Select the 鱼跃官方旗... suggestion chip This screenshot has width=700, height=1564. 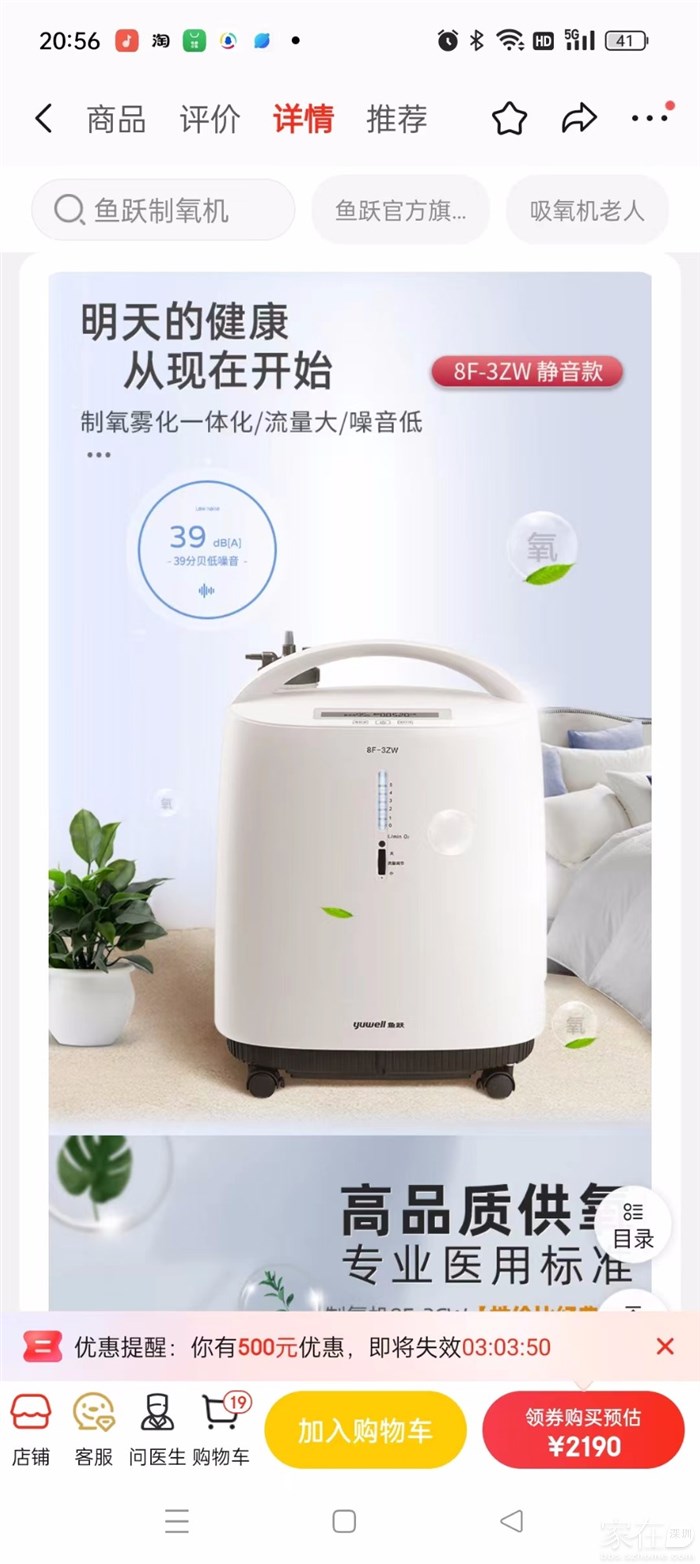point(400,210)
